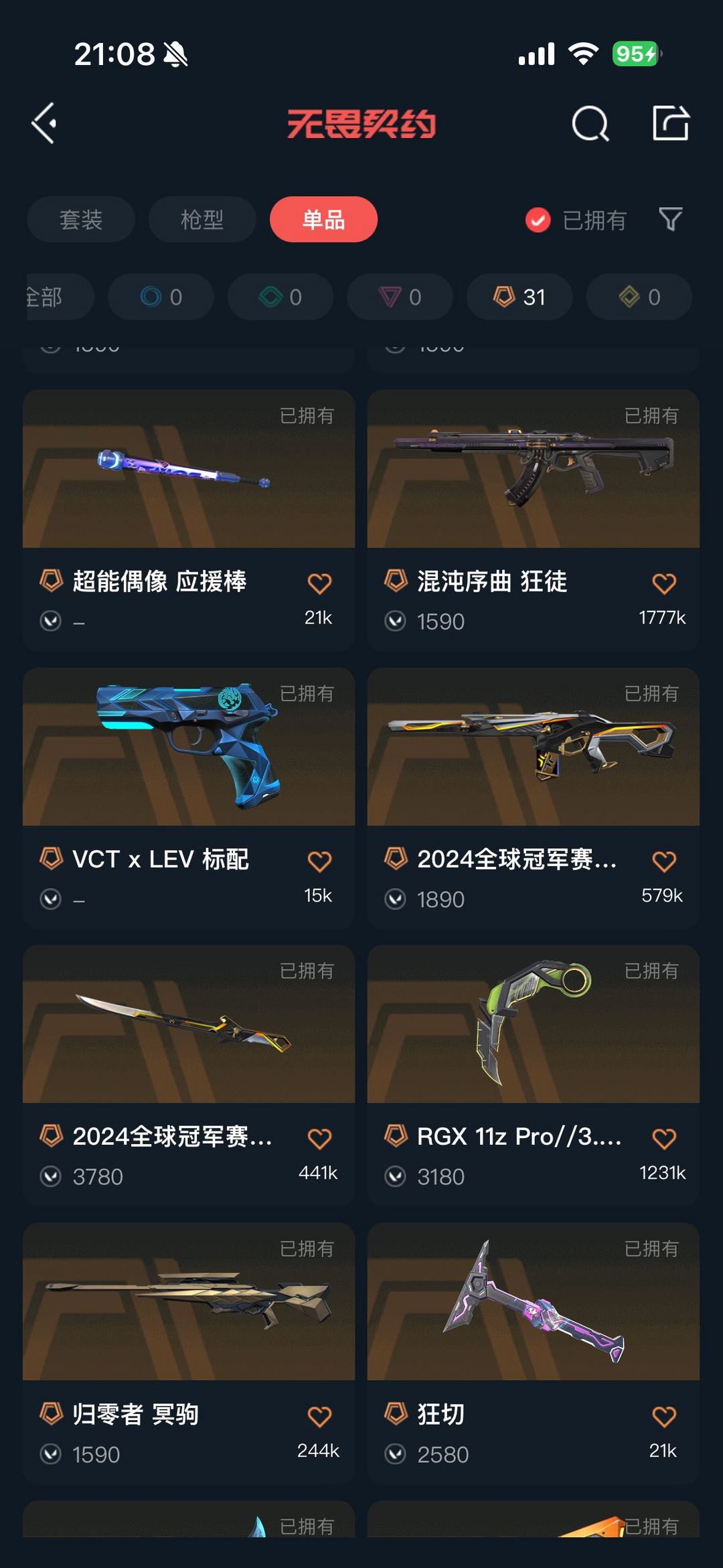Select the green Deluxe-tier rarity filter
This screenshot has width=723, height=1568.
[x=279, y=297]
